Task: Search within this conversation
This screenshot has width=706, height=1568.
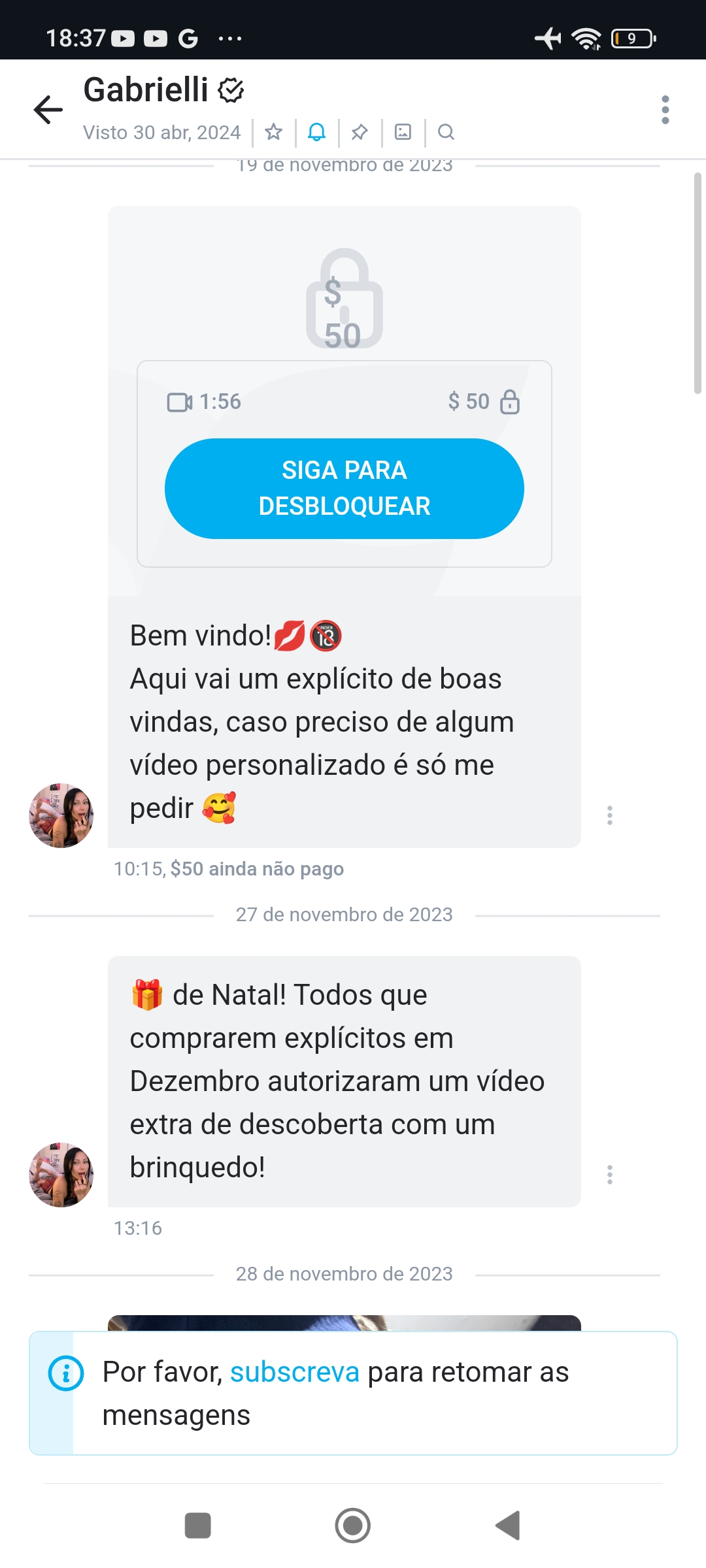Action: tap(446, 132)
